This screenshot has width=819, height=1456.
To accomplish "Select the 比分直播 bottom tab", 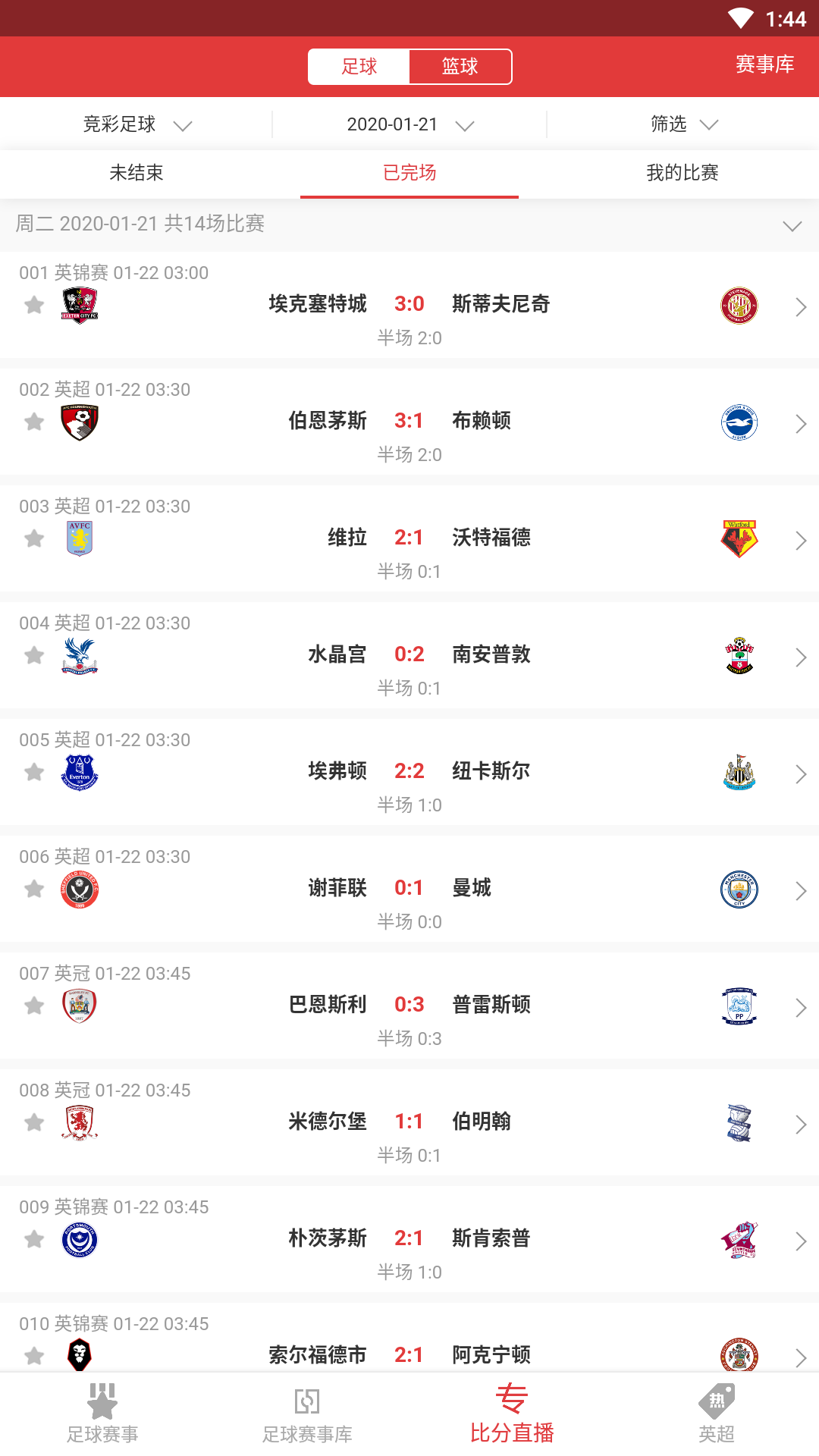I will coord(512,1414).
